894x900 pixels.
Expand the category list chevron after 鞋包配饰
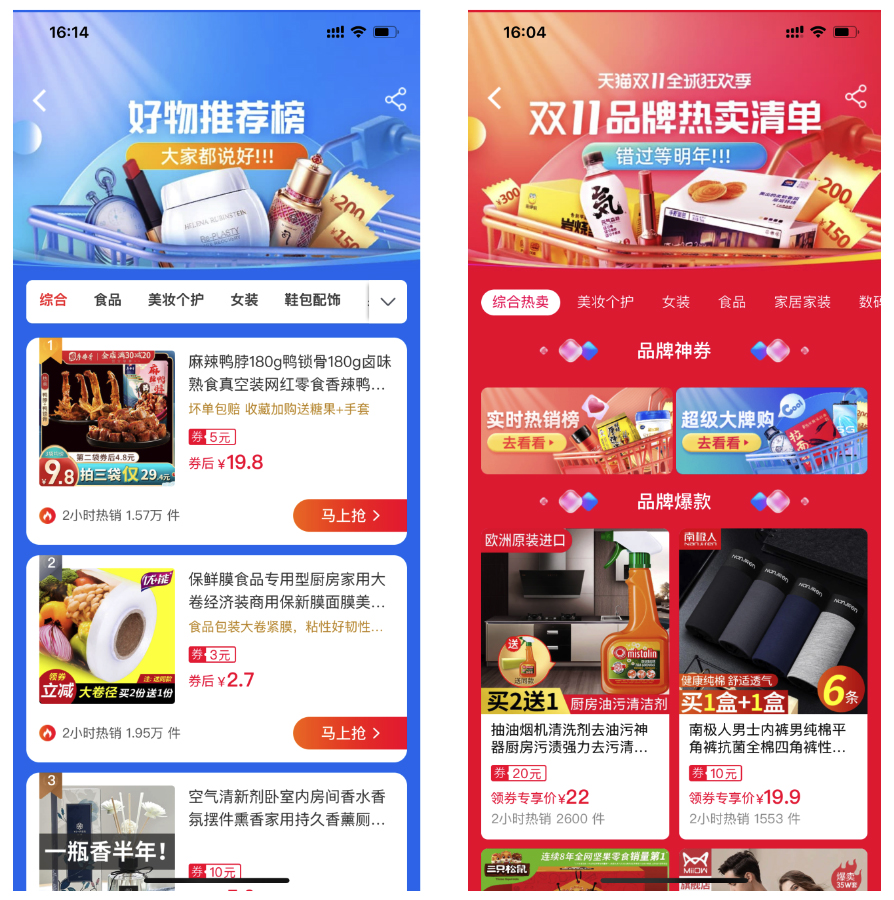(x=388, y=301)
